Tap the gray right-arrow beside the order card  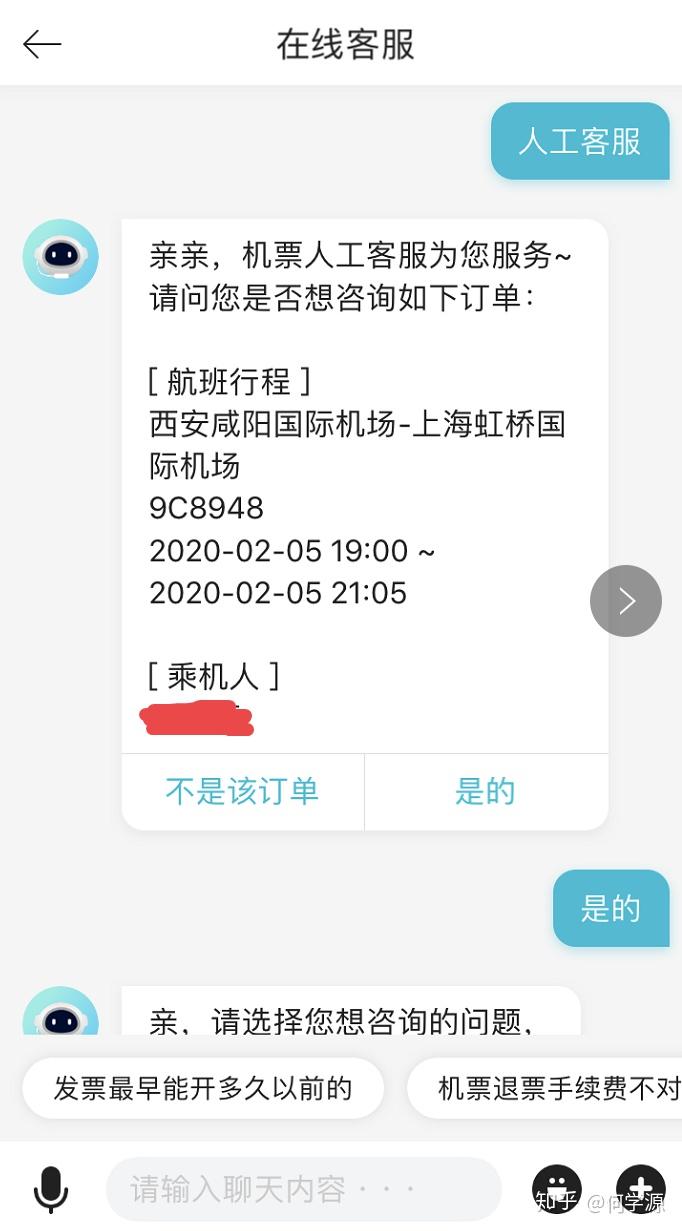pyautogui.click(x=626, y=601)
